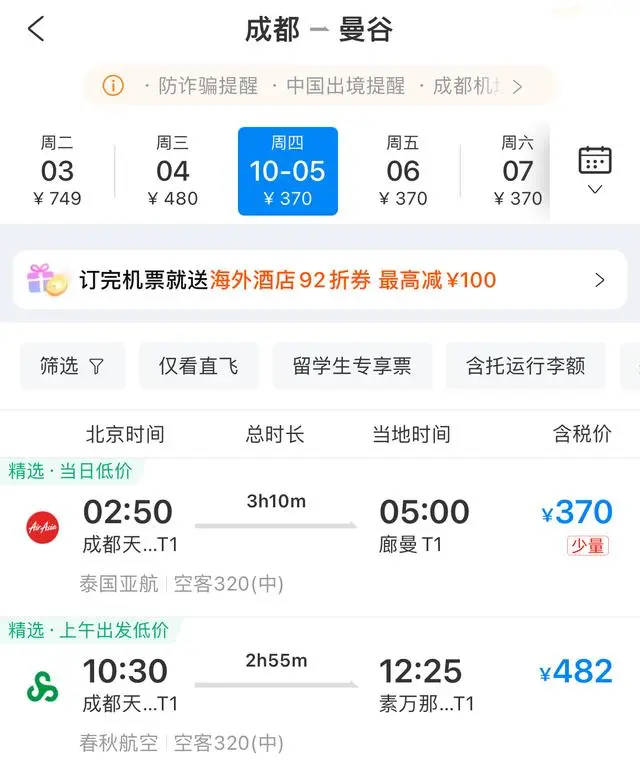Select Saturday 07 date tab
Viewport: 640px width, 770px height.
point(517,171)
